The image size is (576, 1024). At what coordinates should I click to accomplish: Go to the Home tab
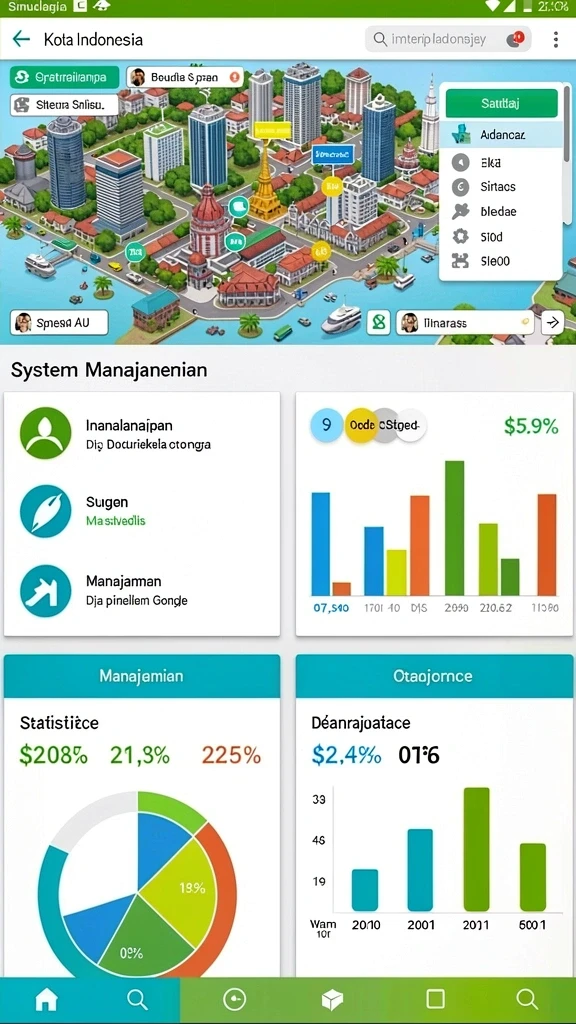46,999
